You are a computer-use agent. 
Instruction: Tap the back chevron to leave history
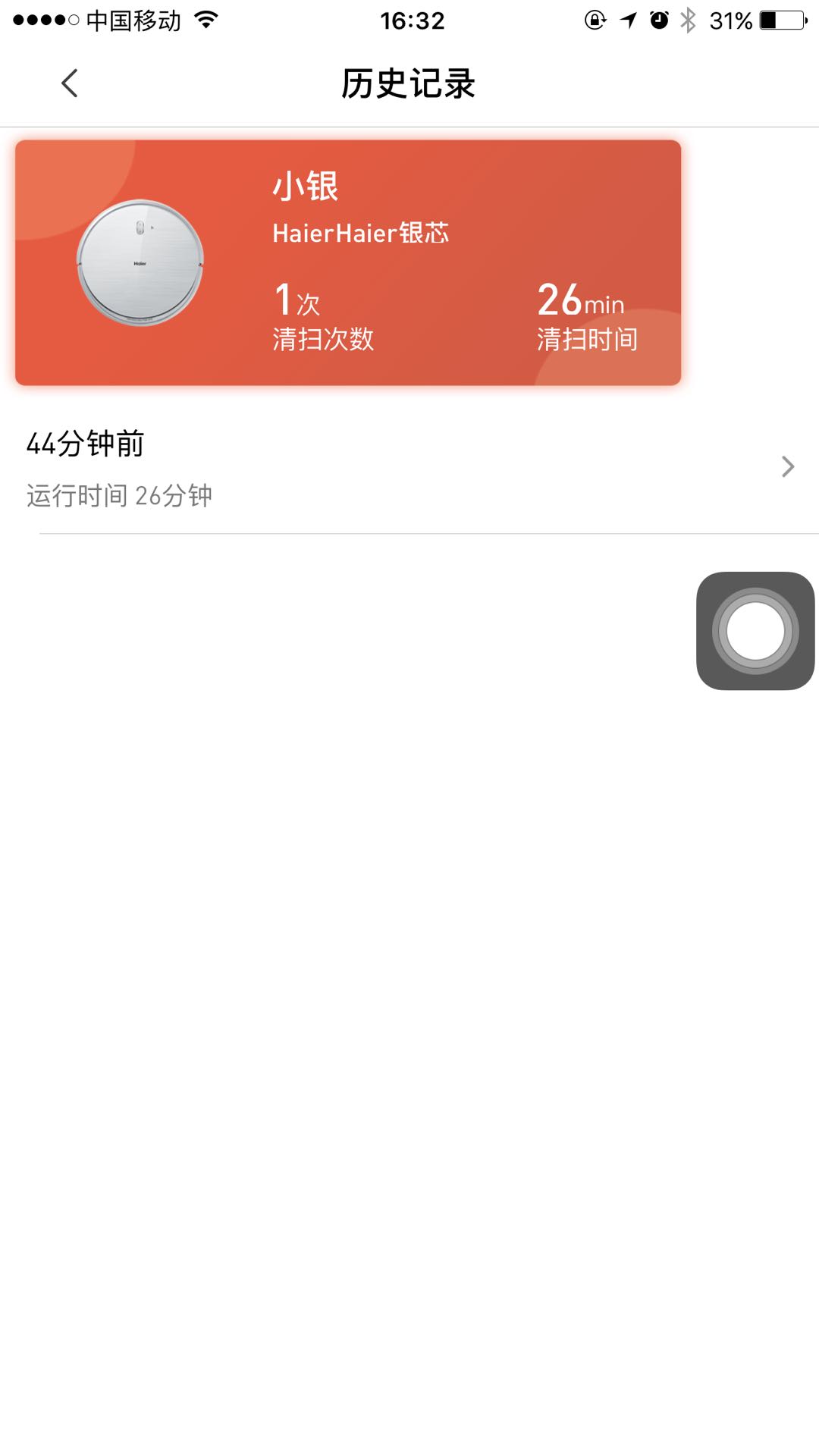point(70,83)
